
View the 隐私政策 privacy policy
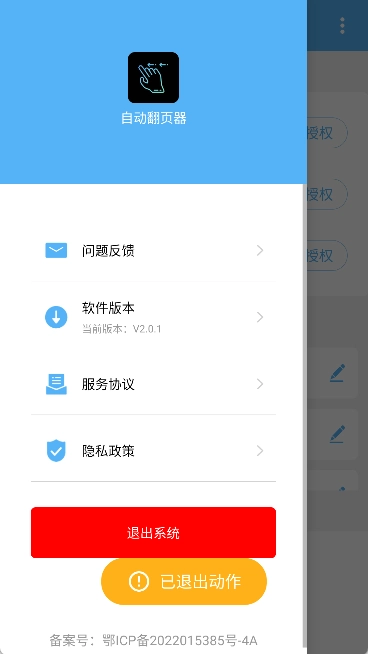(153, 451)
